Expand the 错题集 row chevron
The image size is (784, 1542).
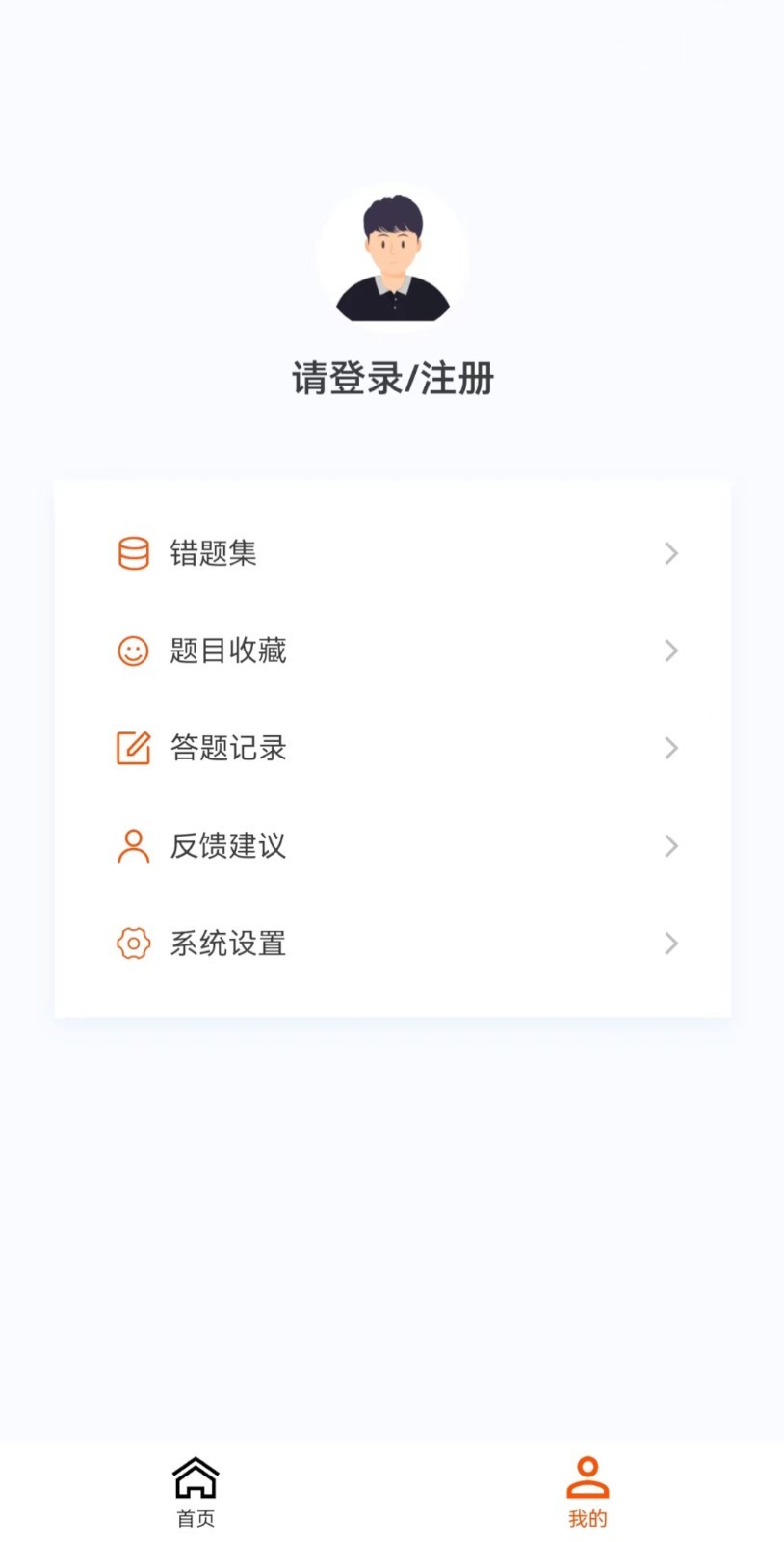(x=671, y=553)
